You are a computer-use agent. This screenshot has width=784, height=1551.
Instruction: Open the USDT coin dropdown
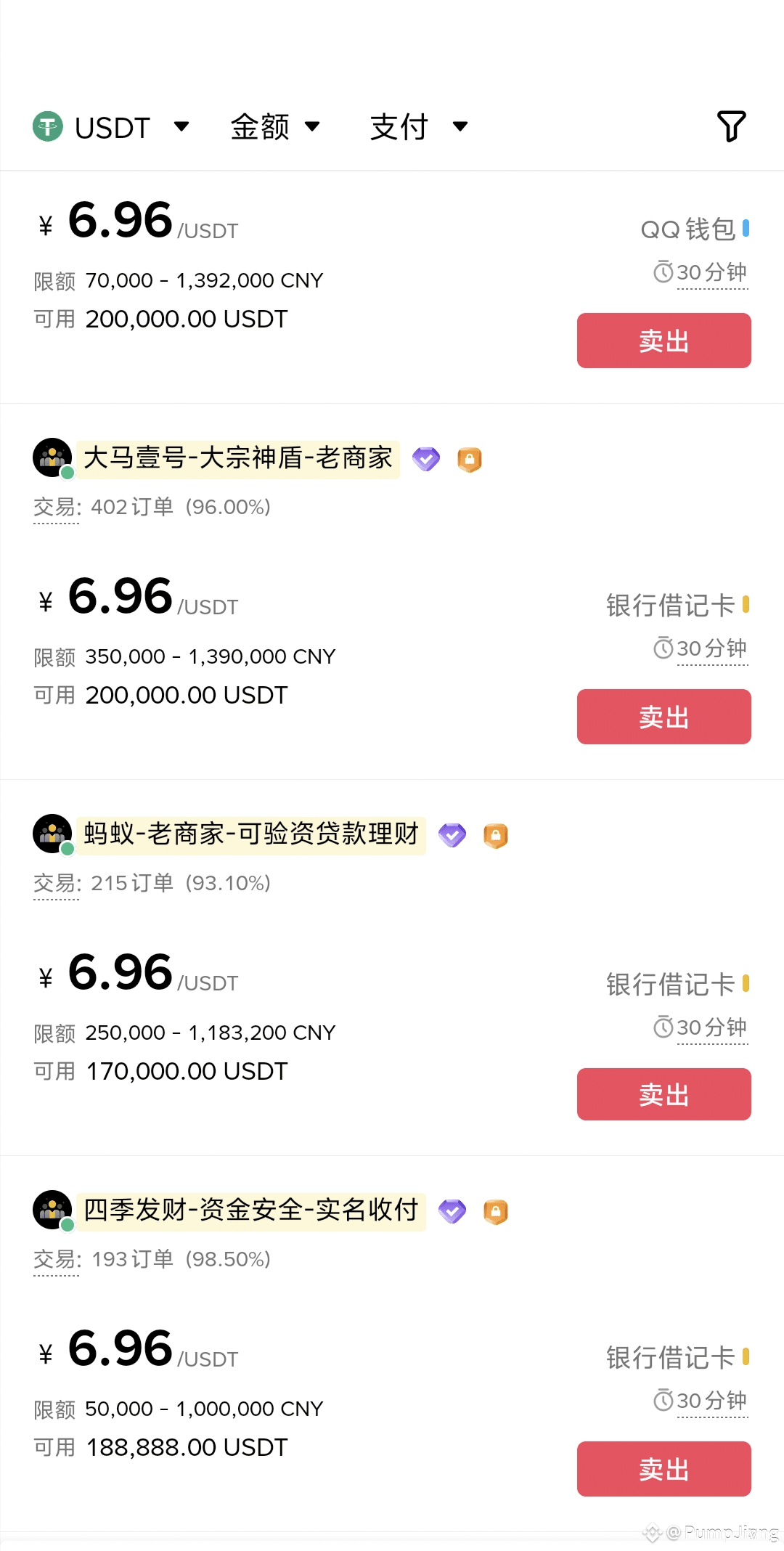(112, 127)
